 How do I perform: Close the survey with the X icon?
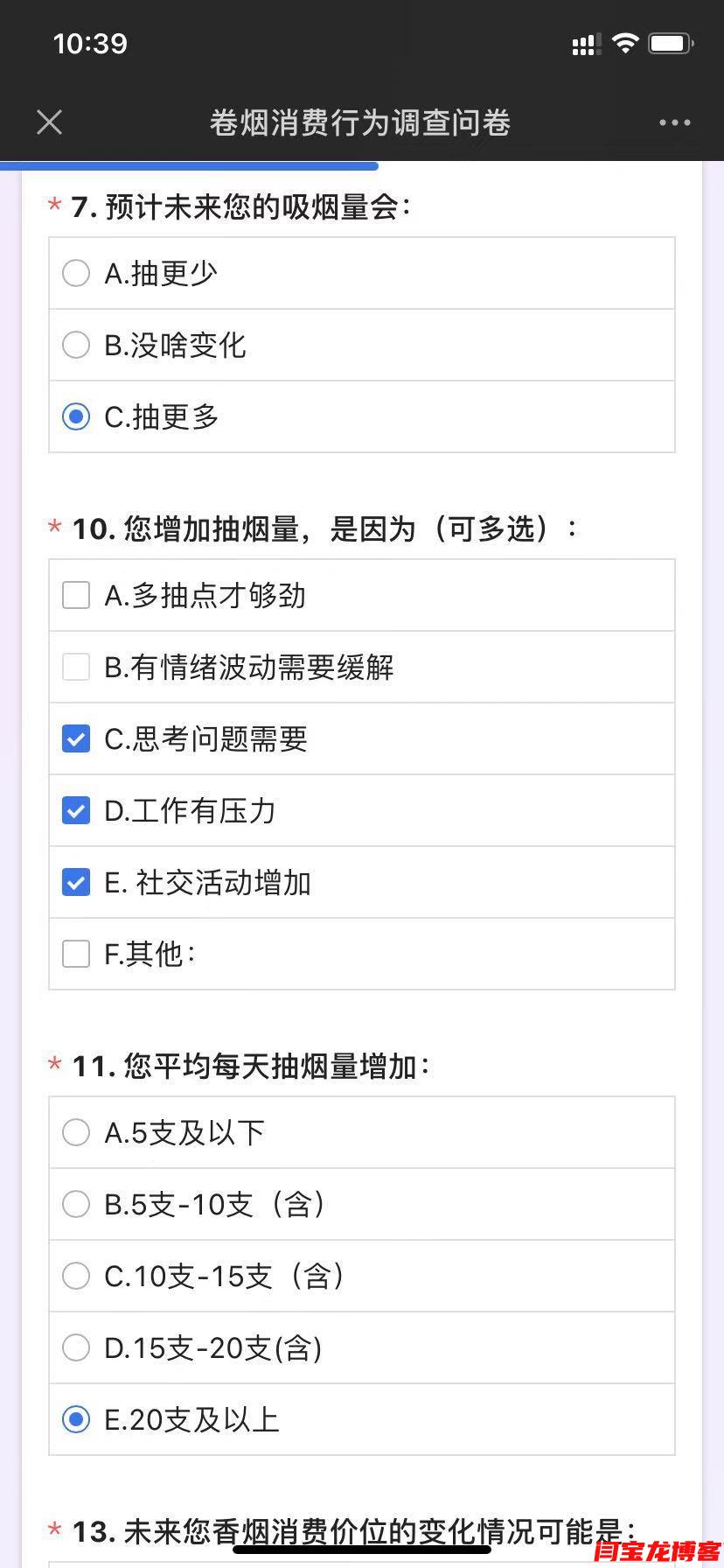coord(49,122)
